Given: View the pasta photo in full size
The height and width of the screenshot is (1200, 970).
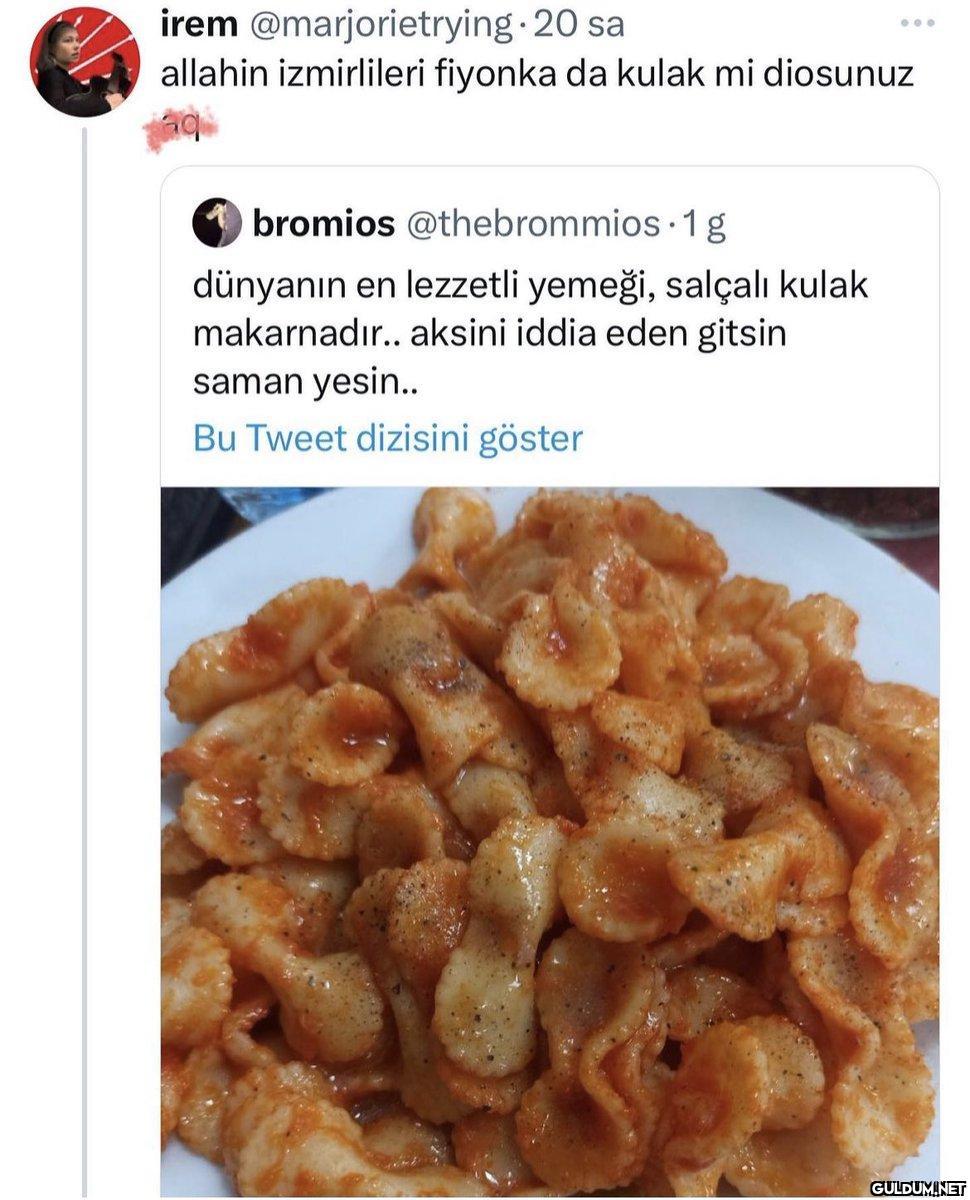Looking at the screenshot, I should [549, 840].
